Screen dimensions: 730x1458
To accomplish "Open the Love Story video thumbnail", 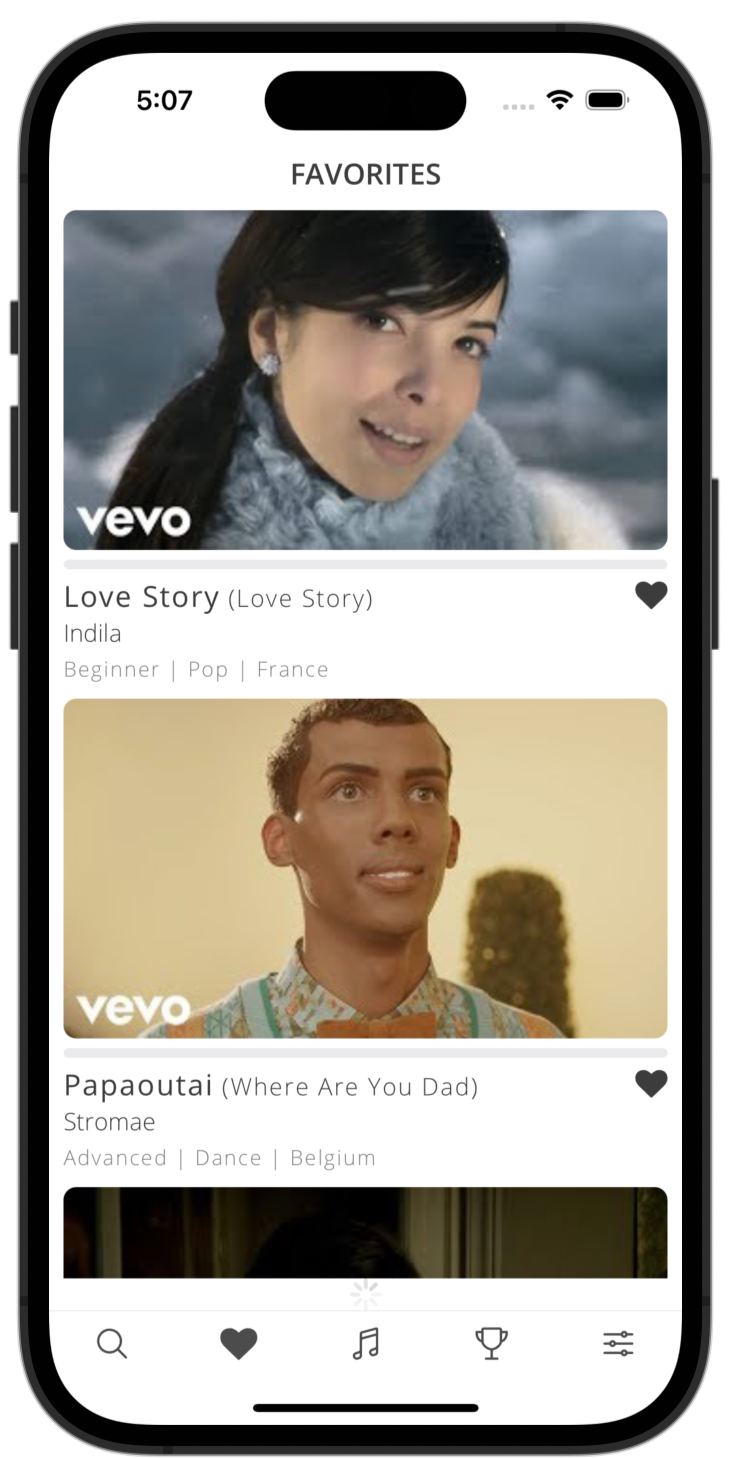I will (x=365, y=380).
